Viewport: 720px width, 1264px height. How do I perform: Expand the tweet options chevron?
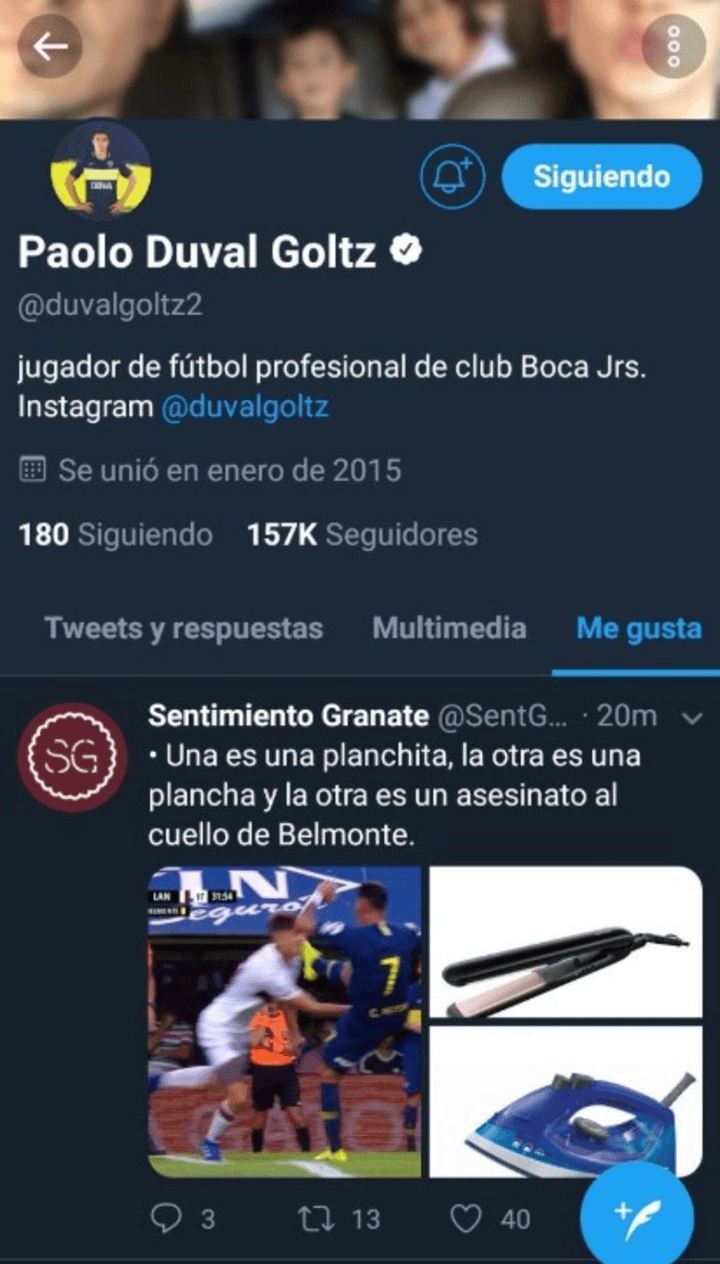pyautogui.click(x=691, y=717)
